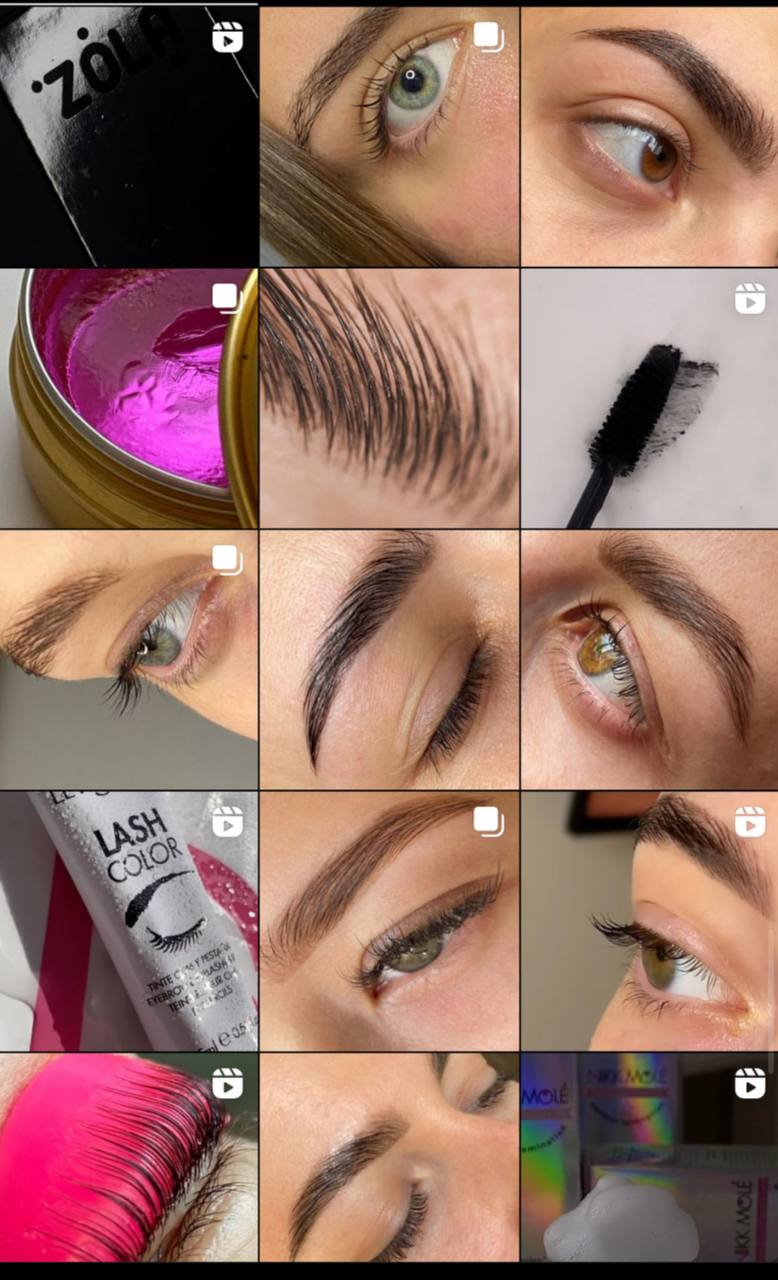Open the green eye with blonde hair post
This screenshot has height=1280, width=778.
[x=389, y=137]
